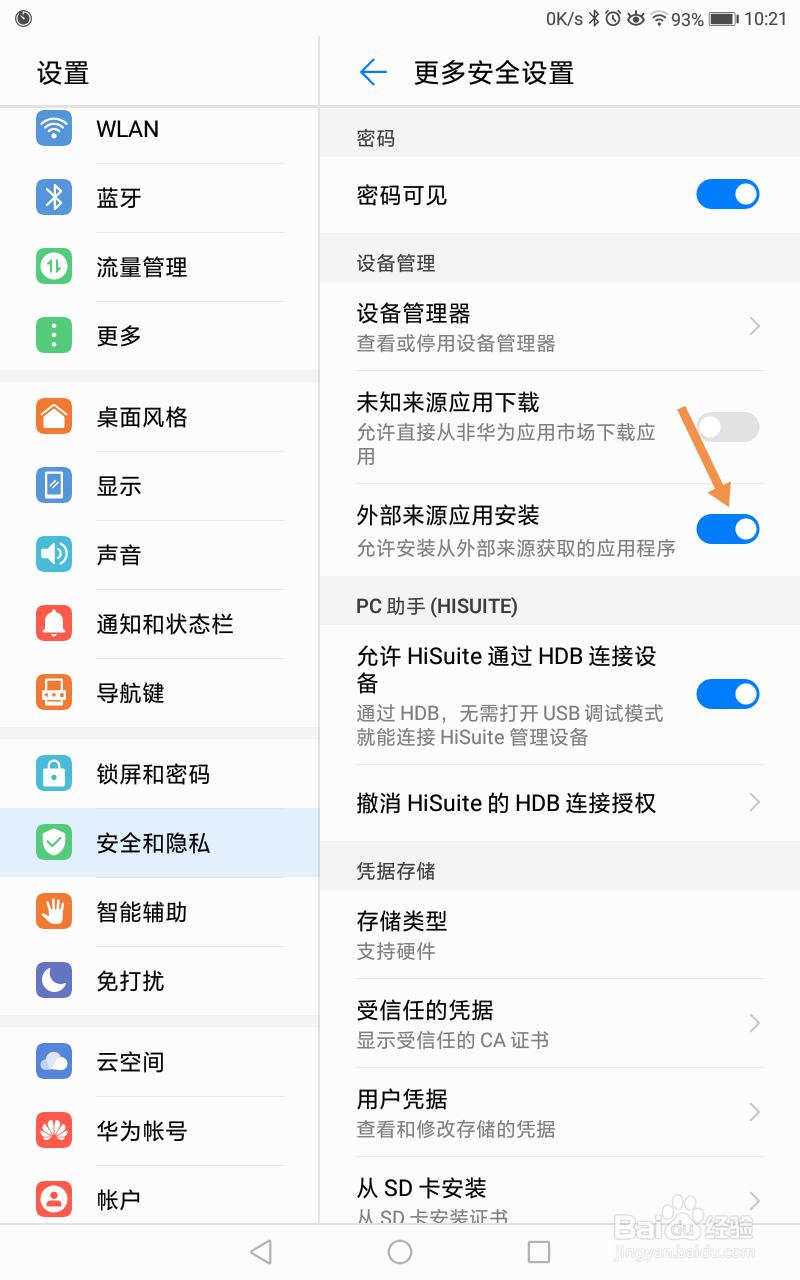Disable the 密码可见 password visibility toggle
Viewport: 800px width, 1280px height.
pyautogui.click(x=728, y=194)
